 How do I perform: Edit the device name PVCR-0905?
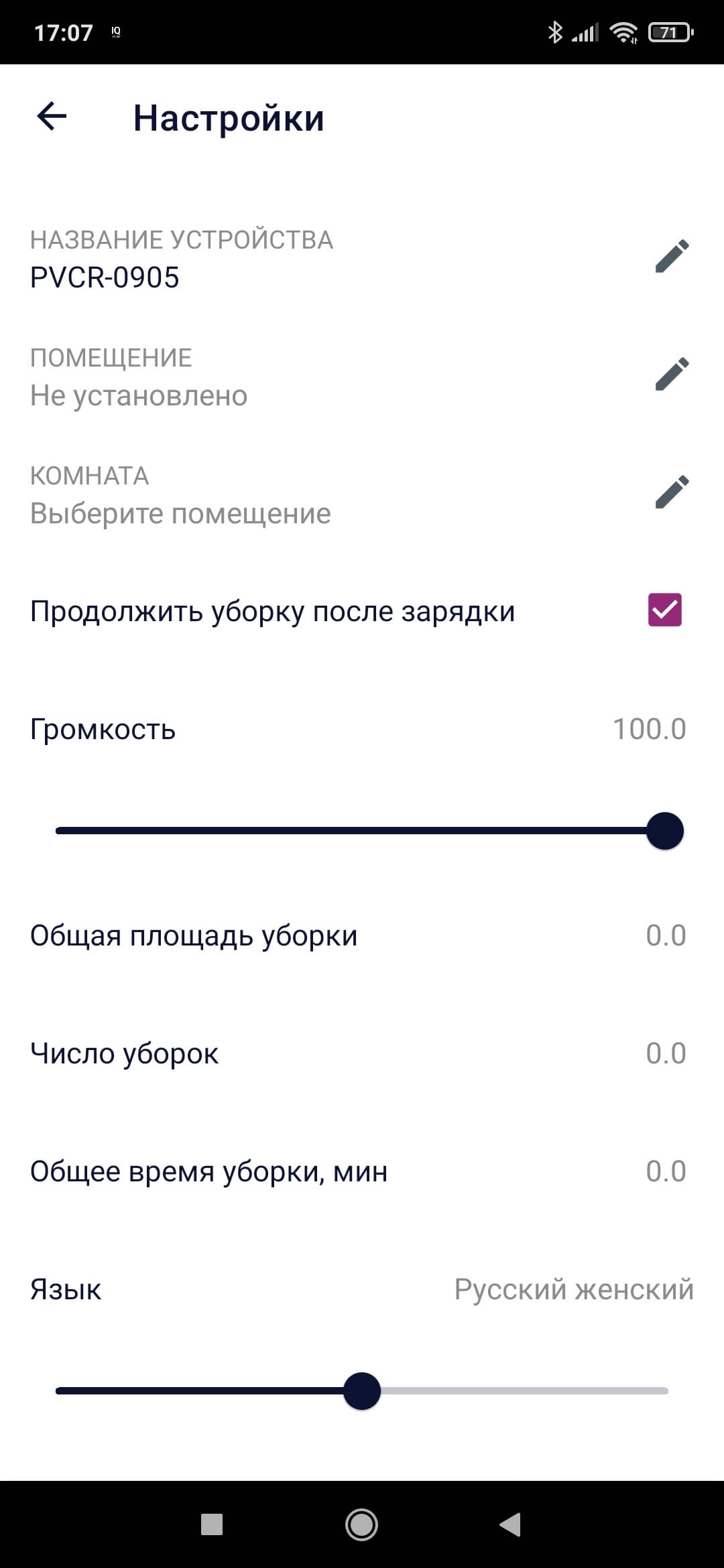tap(672, 257)
